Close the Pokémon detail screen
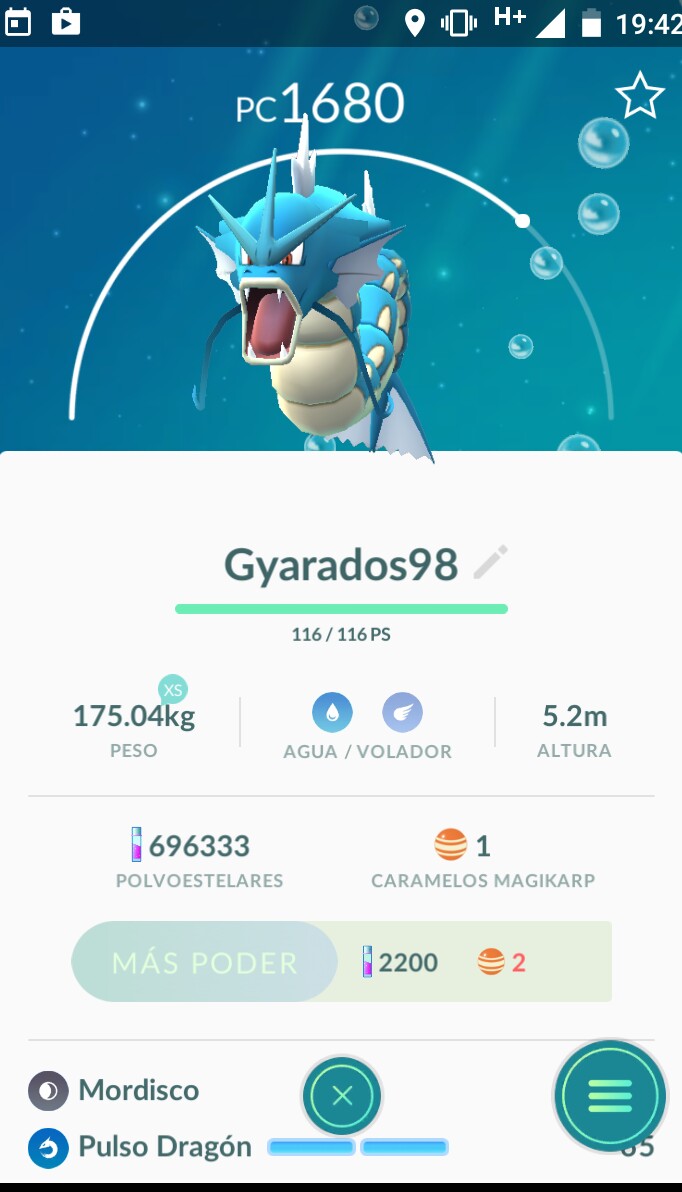The width and height of the screenshot is (682, 1192). coord(342,1096)
